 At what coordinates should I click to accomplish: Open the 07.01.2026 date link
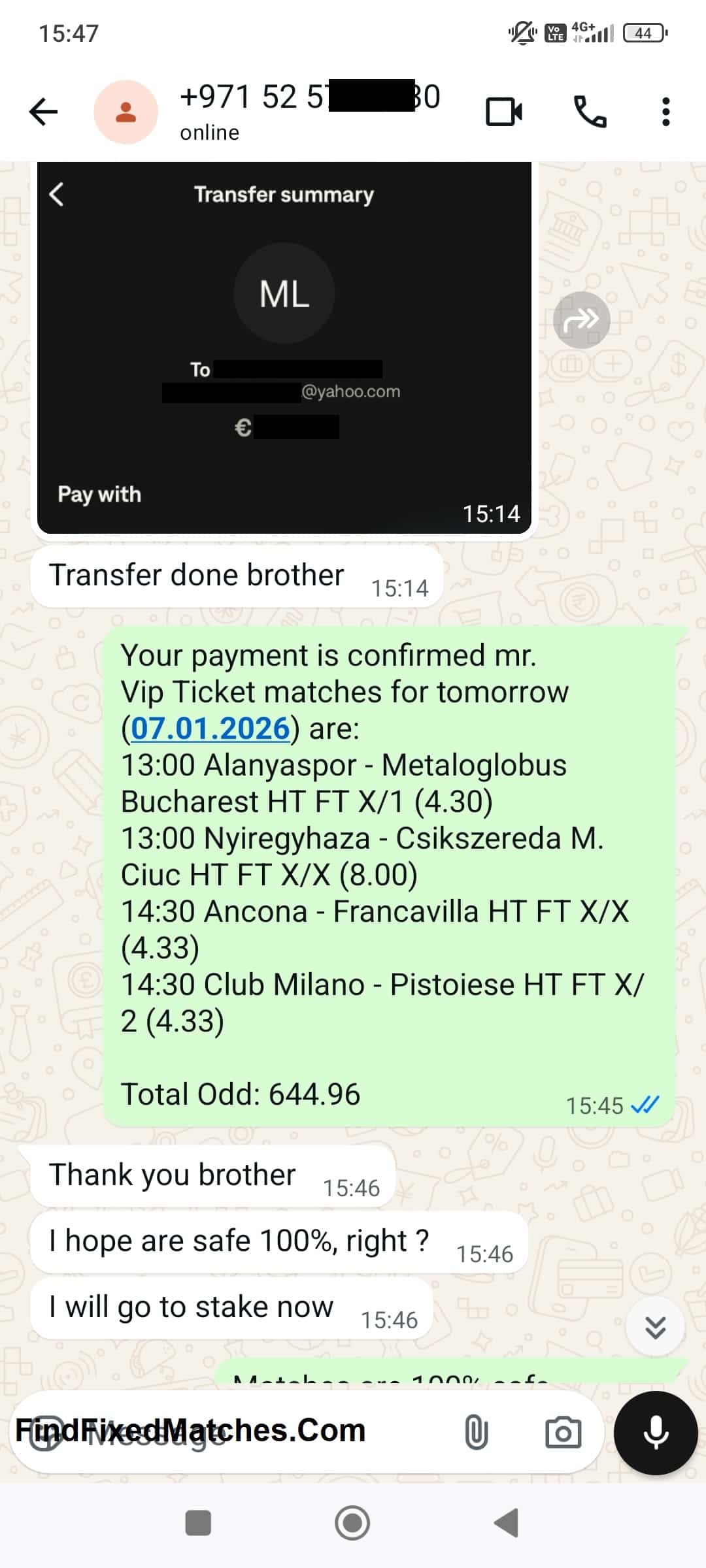[x=210, y=728]
